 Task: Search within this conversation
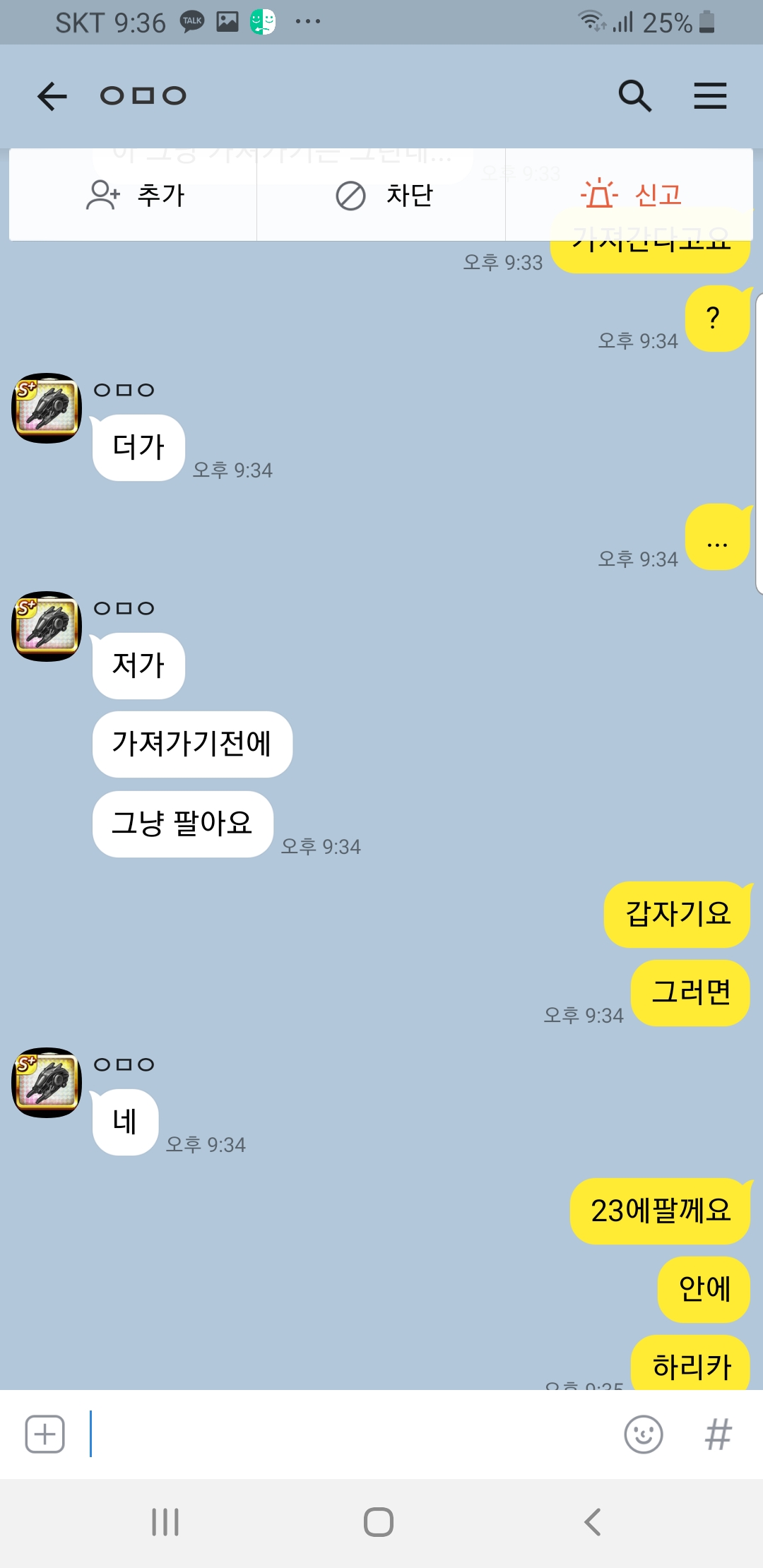pyautogui.click(x=634, y=96)
